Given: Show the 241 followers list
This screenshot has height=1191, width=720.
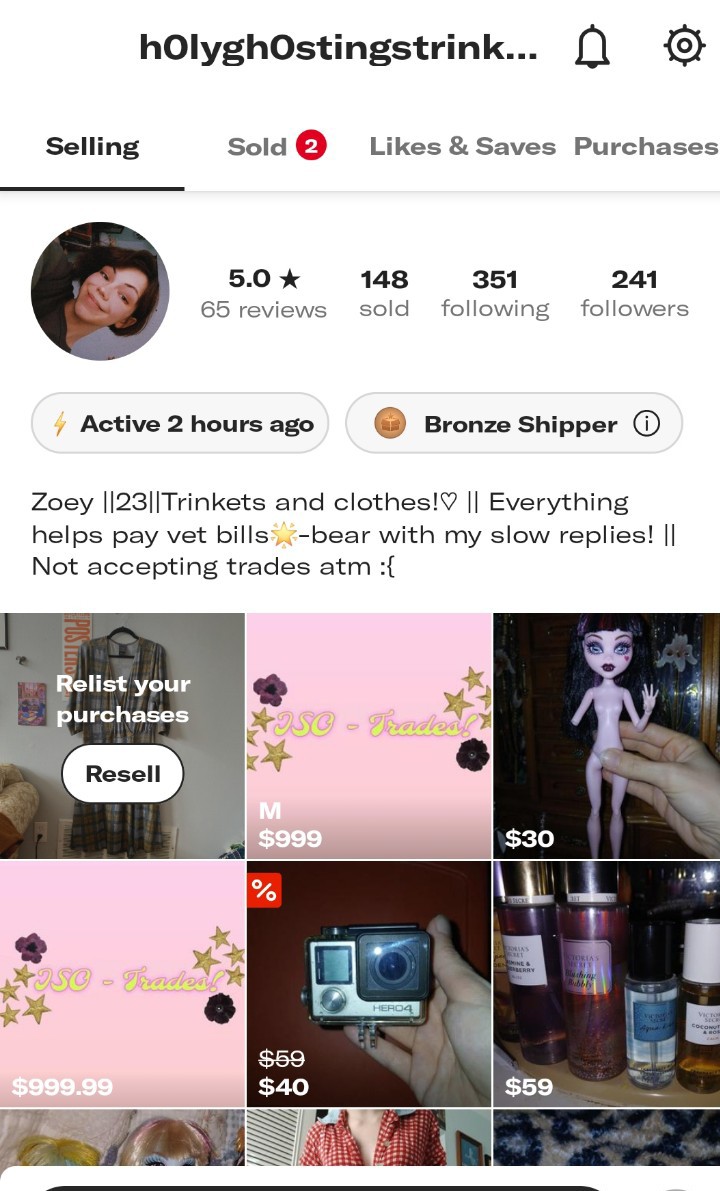Looking at the screenshot, I should [x=634, y=293].
